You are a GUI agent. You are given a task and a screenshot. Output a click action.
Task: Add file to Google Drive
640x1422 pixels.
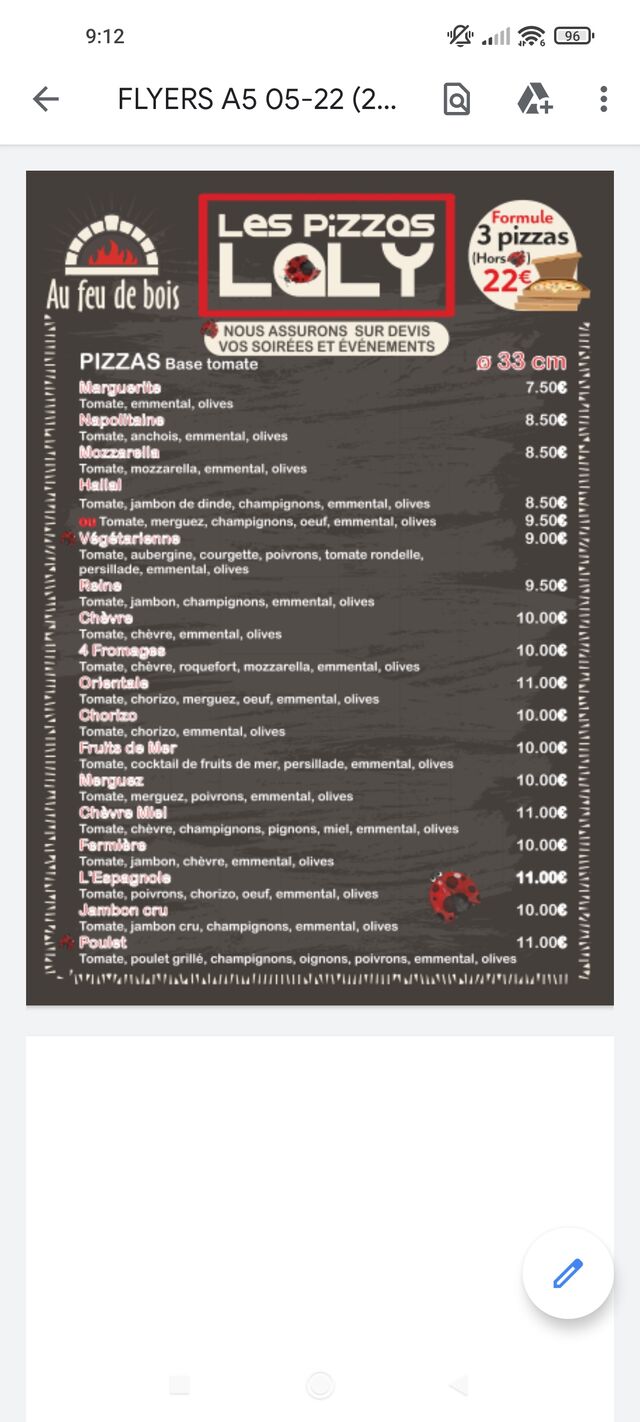[x=534, y=98]
